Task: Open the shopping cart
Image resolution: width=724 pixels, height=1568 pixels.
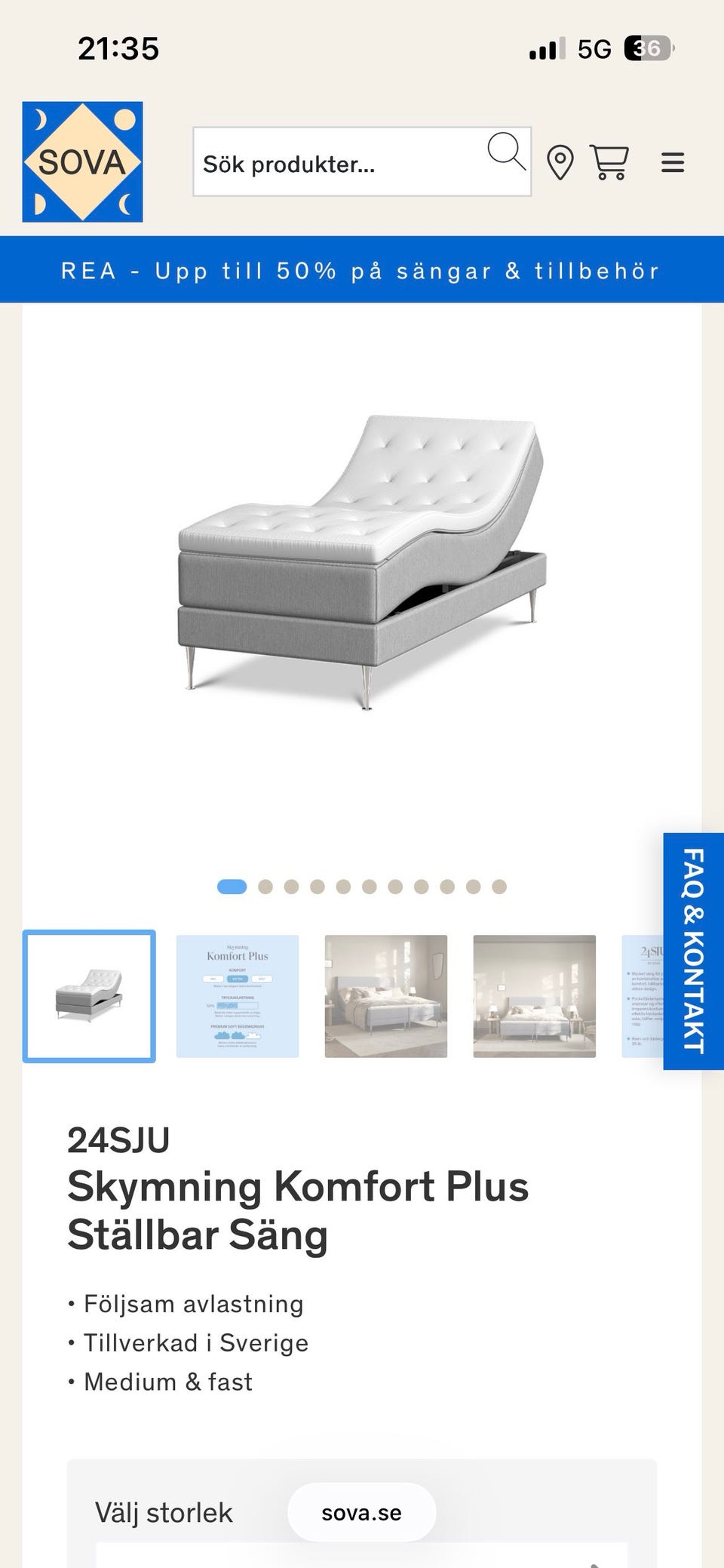Action: tap(609, 162)
